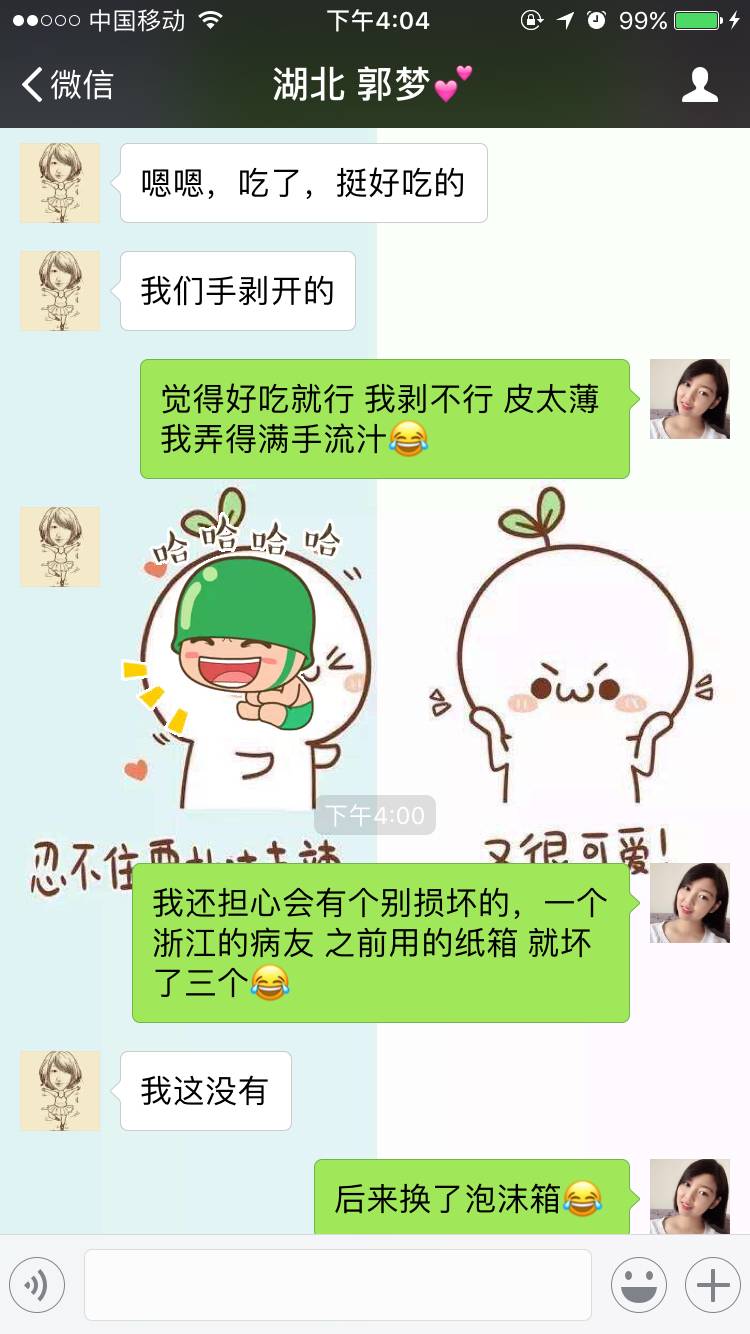Open the chat info profile icon
The width and height of the screenshot is (750, 1334).
[699, 85]
